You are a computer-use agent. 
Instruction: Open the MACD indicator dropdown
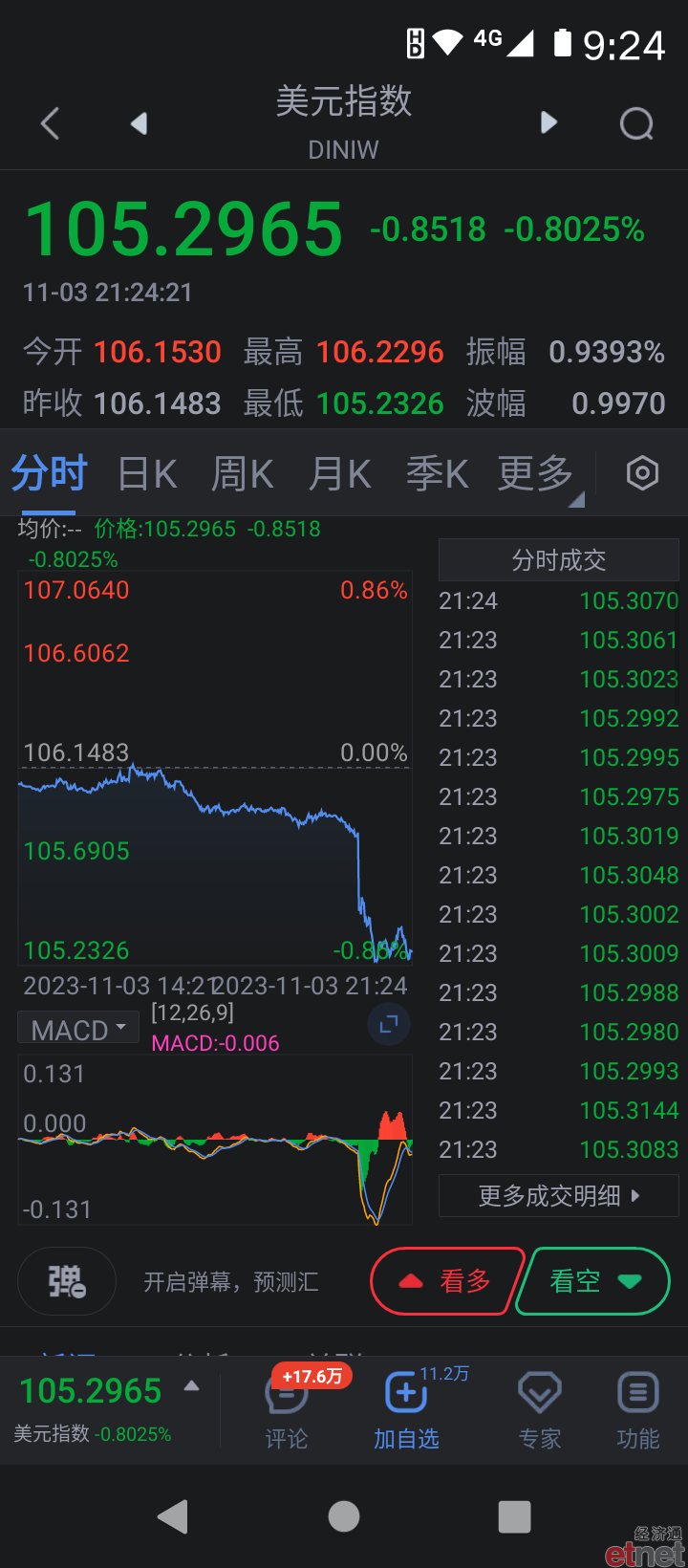78,1030
